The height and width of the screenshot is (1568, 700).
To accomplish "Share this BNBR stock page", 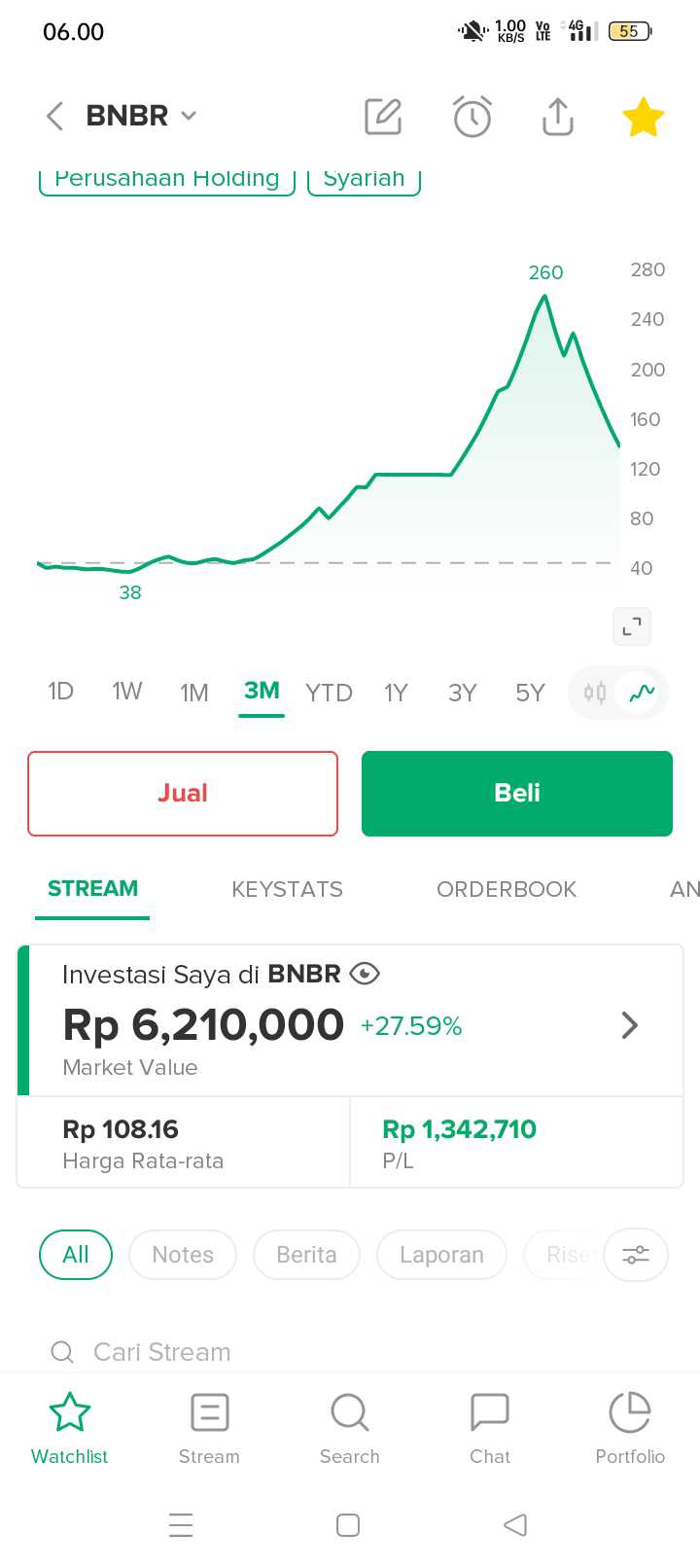I will pos(558,117).
